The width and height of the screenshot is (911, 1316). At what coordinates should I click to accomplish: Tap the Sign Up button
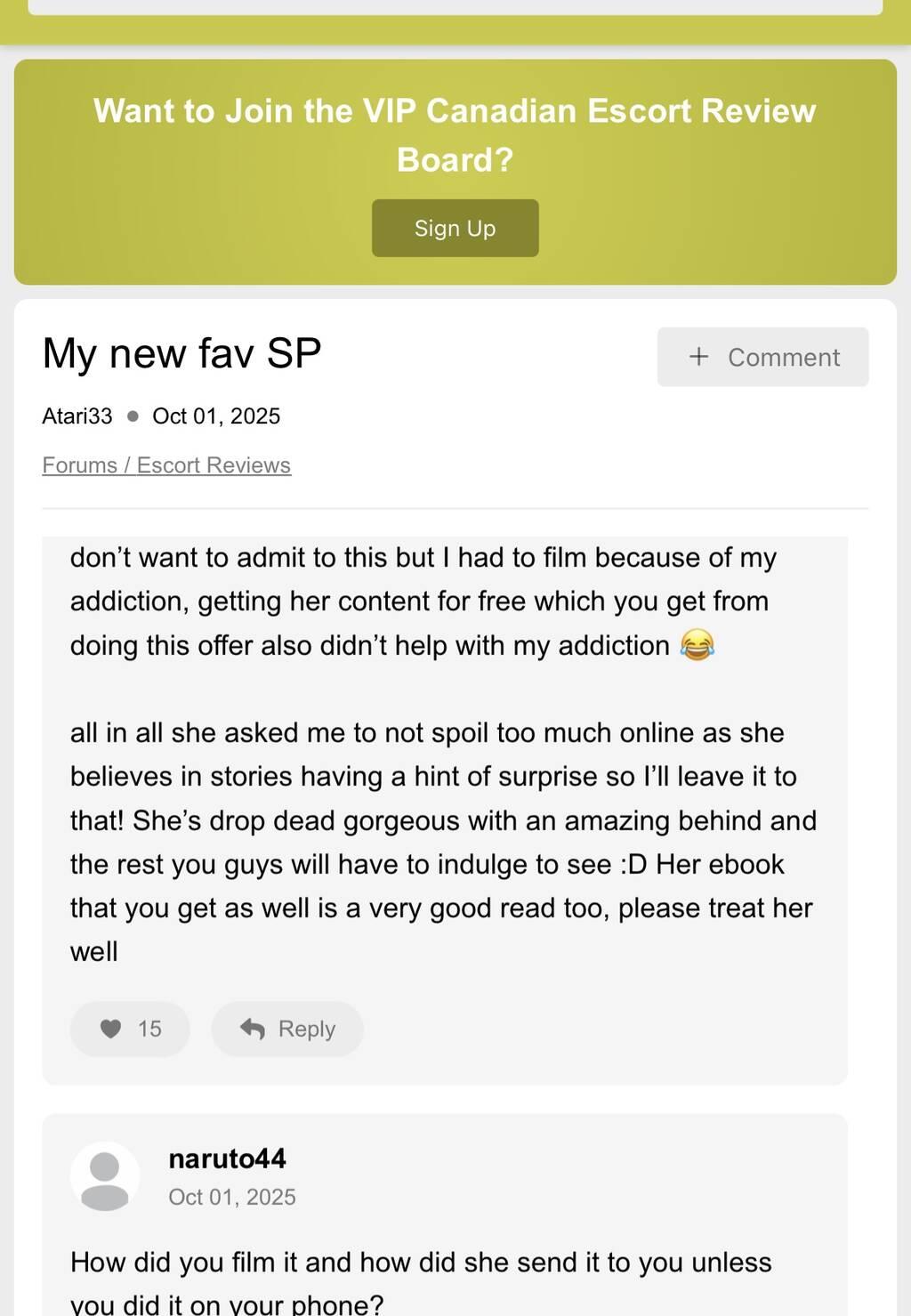tap(455, 229)
